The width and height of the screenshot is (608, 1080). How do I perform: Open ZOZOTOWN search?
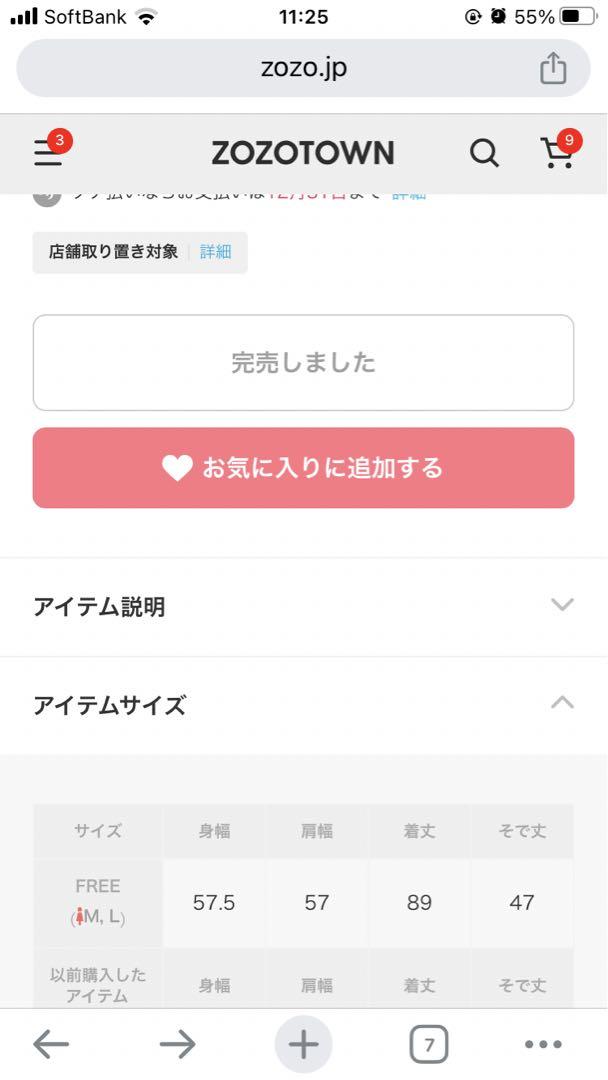pyautogui.click(x=484, y=152)
